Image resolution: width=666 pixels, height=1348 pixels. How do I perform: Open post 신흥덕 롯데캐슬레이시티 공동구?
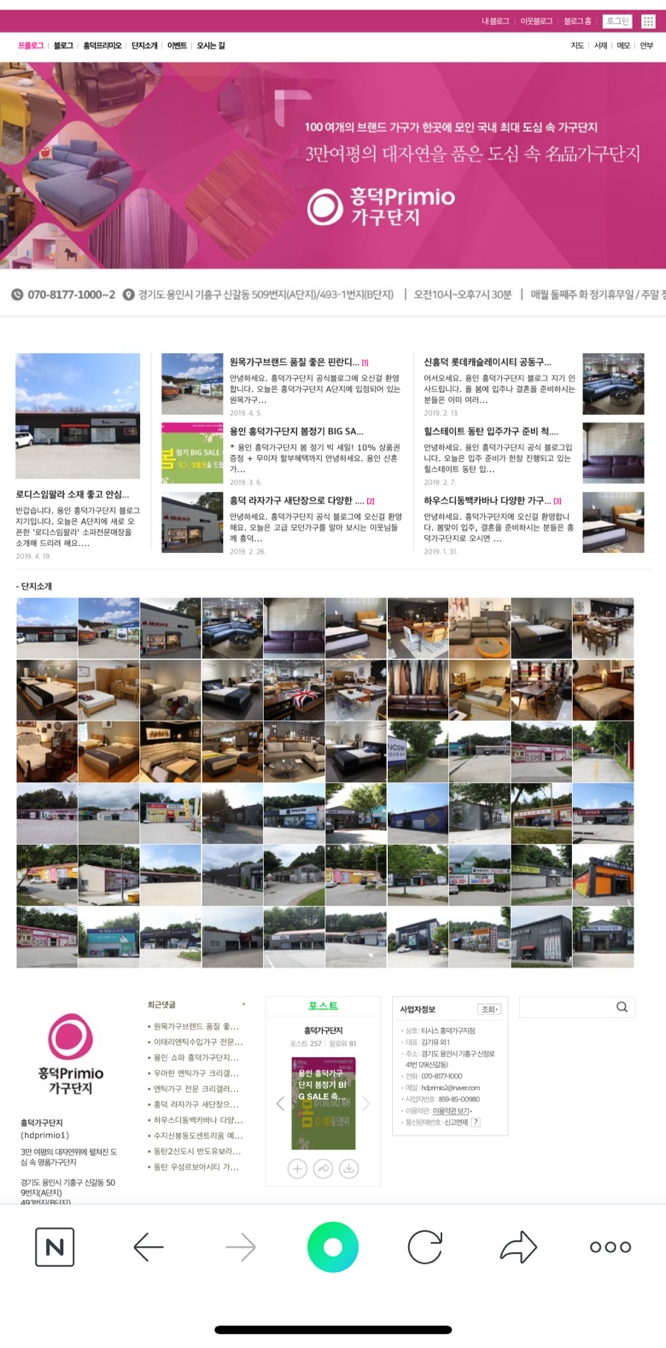click(487, 362)
